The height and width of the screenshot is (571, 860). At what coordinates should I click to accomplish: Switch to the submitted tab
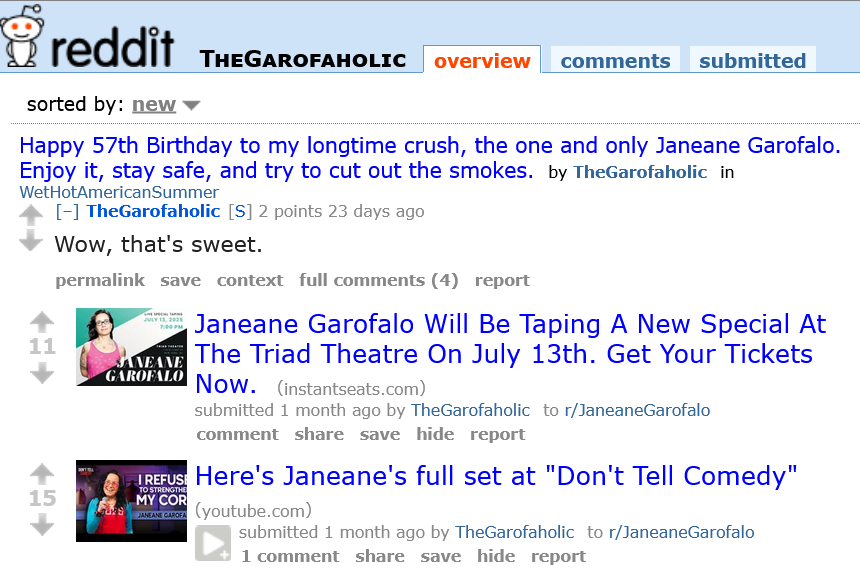click(x=752, y=61)
